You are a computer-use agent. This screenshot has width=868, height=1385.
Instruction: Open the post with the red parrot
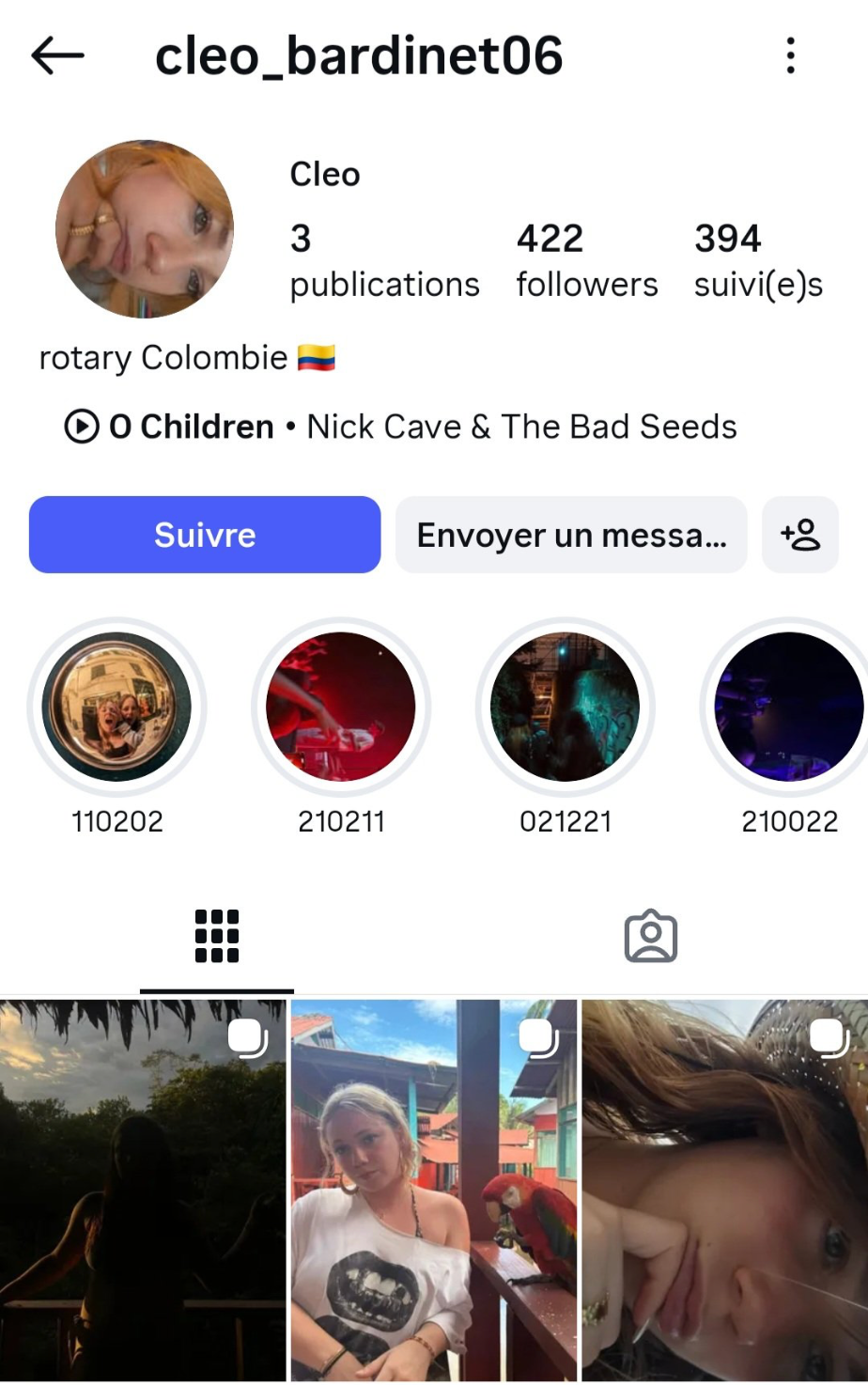click(x=434, y=1190)
